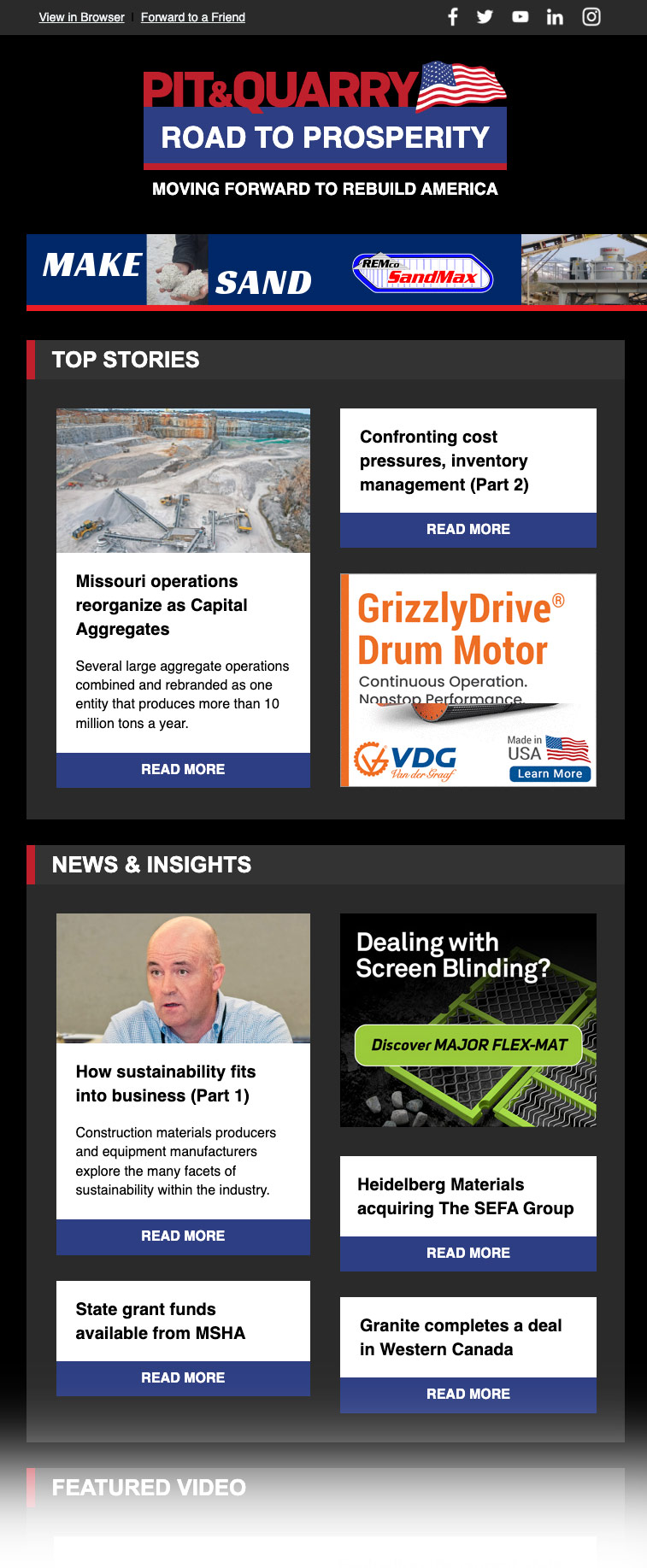Read more about MSHA state grant funds
Screen dimensions: 647x1568
pos(183,1377)
